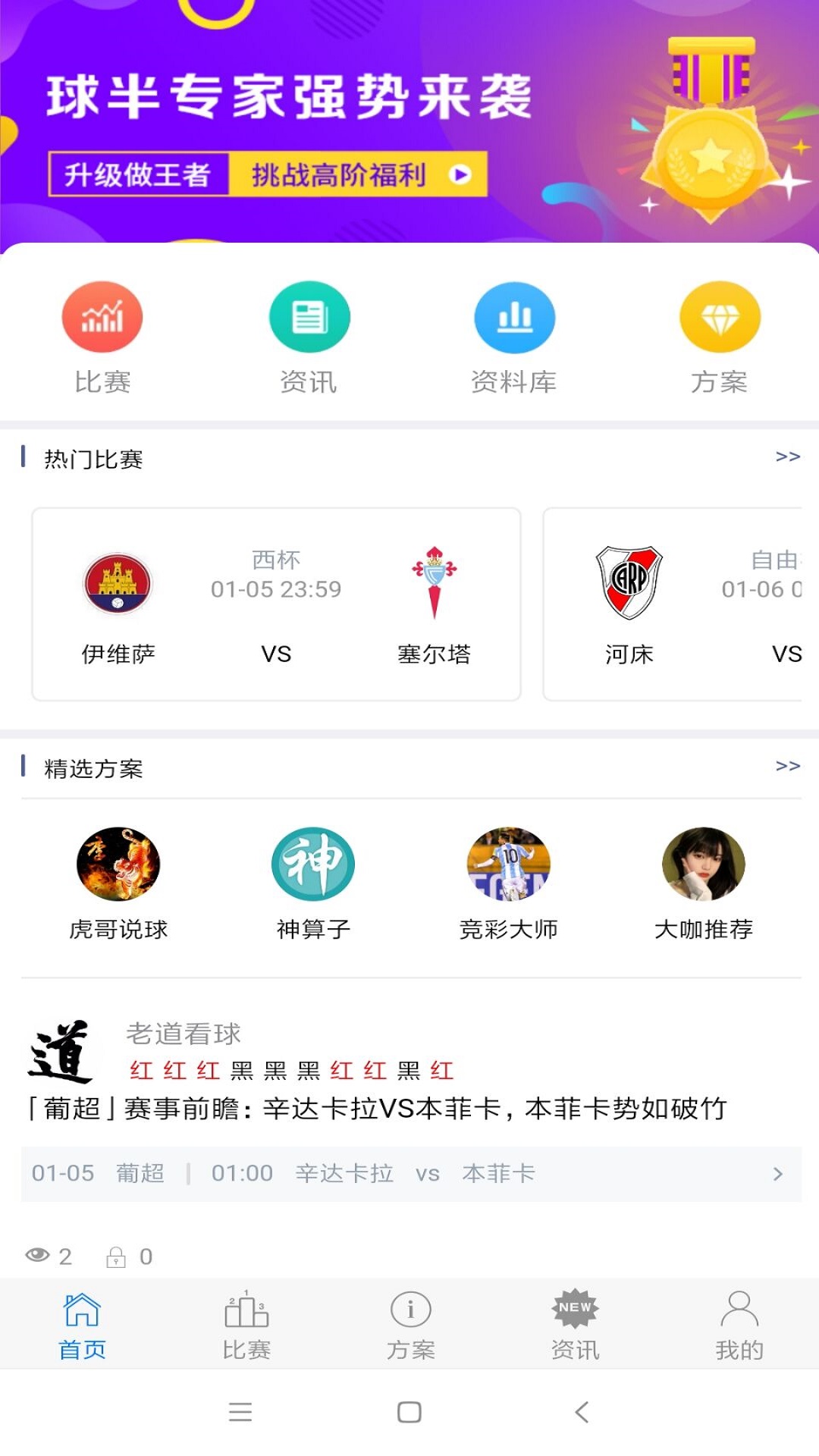Open the 伊维萨 VS 塞尔塔 match card
Viewport: 819px width, 1456px height.
coord(276,604)
